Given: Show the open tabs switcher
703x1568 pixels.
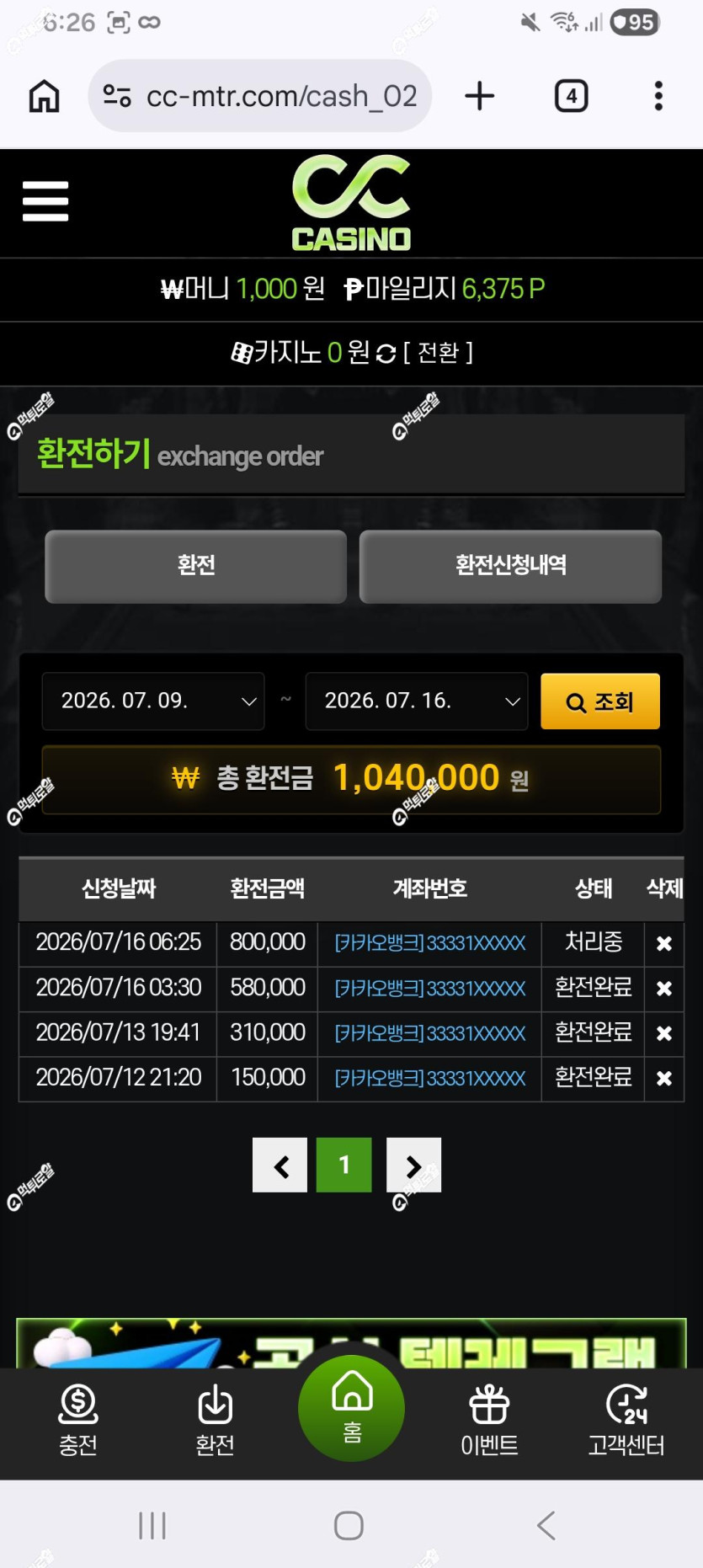Looking at the screenshot, I should coord(571,96).
